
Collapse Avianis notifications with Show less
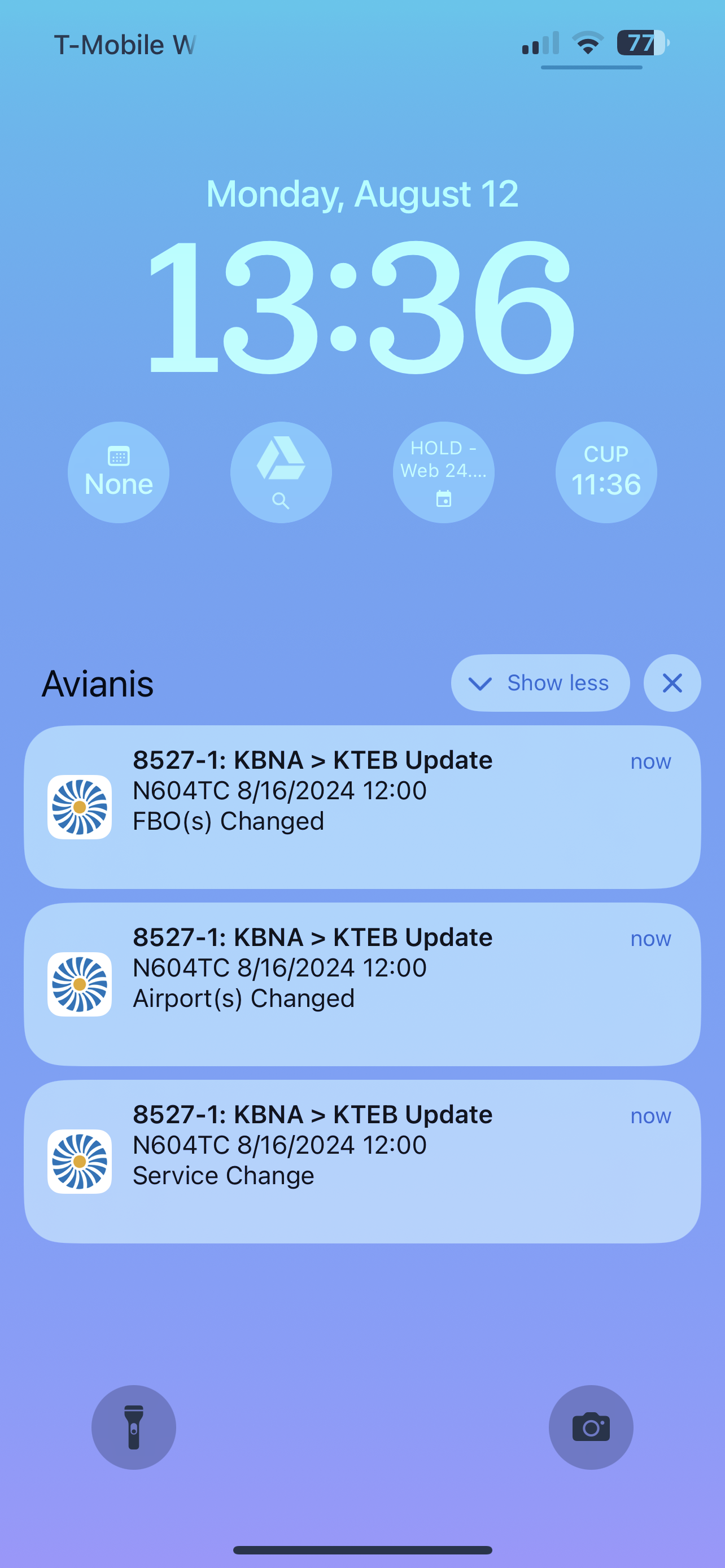540,683
